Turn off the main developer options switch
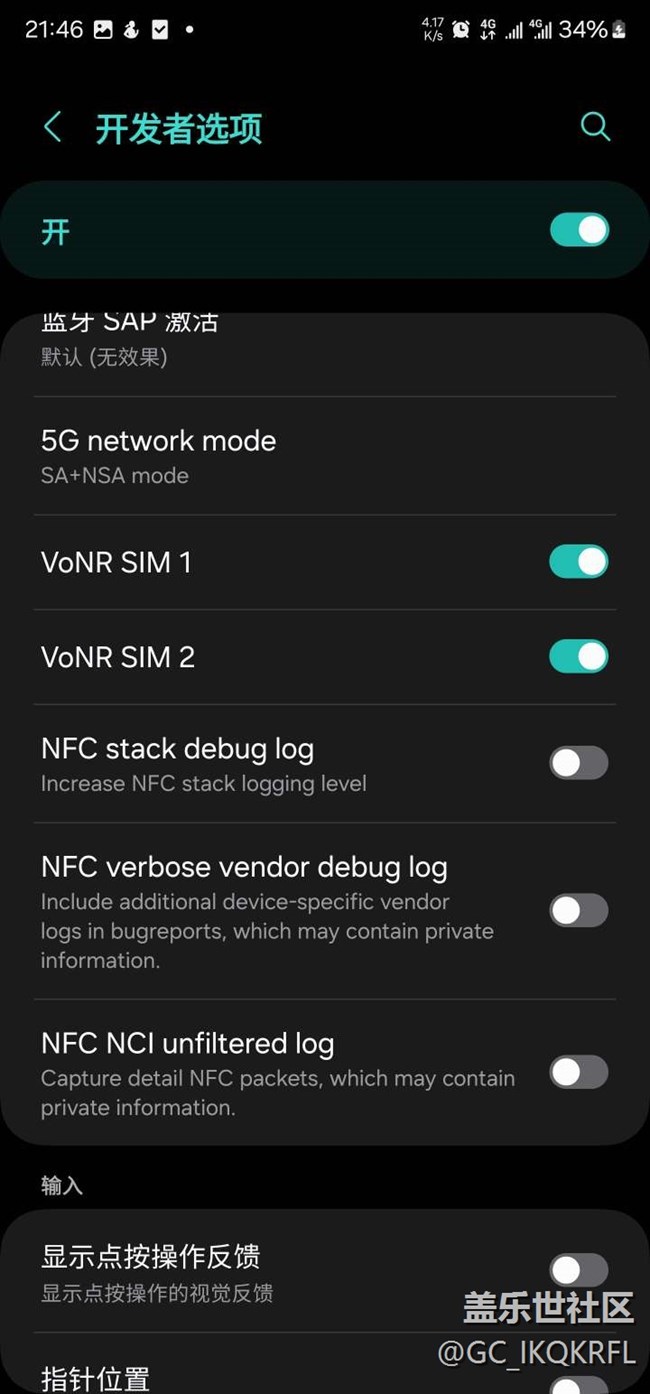This screenshot has width=650, height=1394. tap(579, 230)
